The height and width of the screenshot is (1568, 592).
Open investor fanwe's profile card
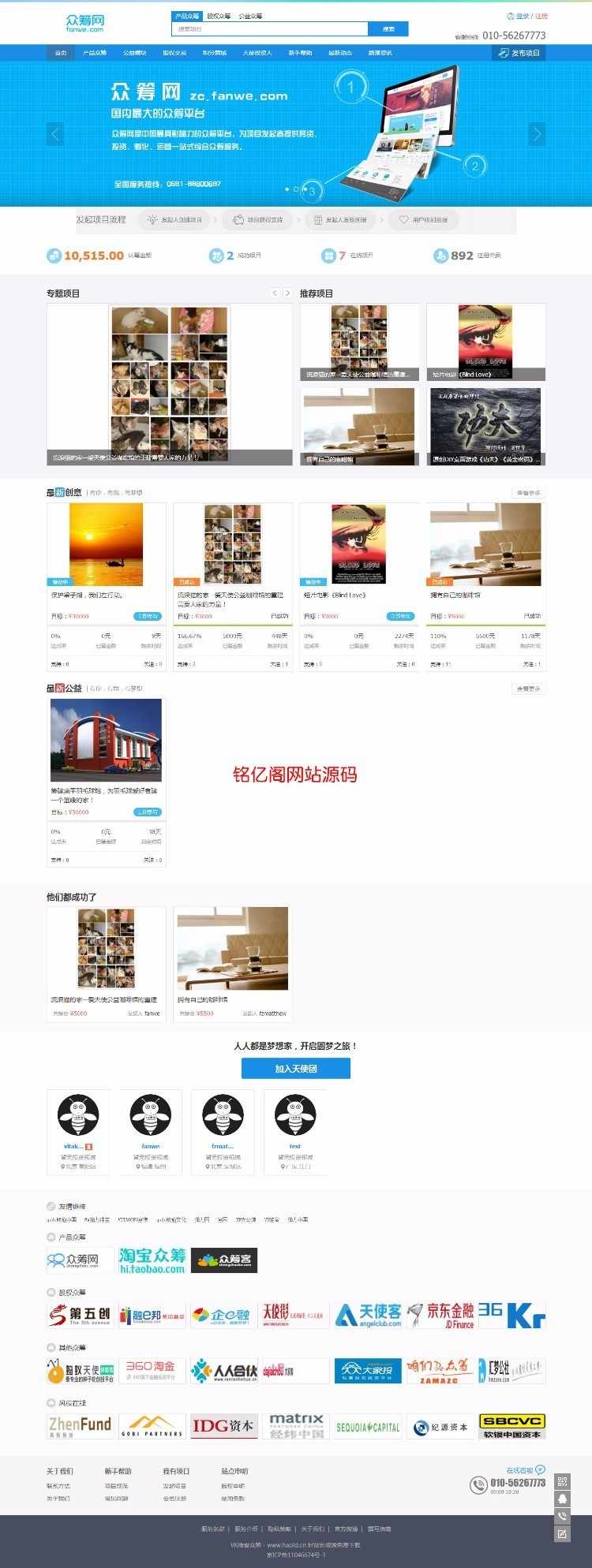[x=151, y=1132]
